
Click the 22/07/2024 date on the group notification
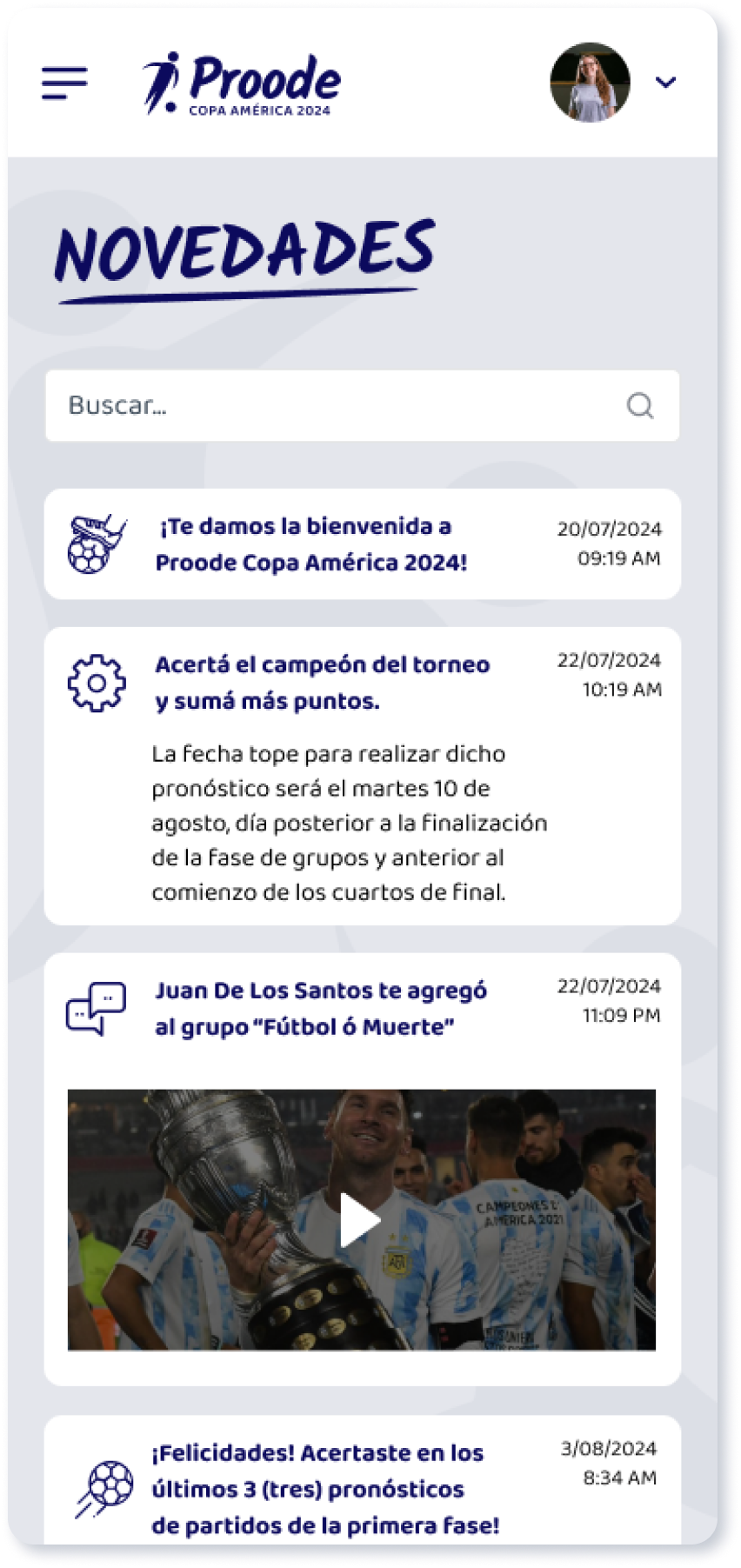pos(610,986)
